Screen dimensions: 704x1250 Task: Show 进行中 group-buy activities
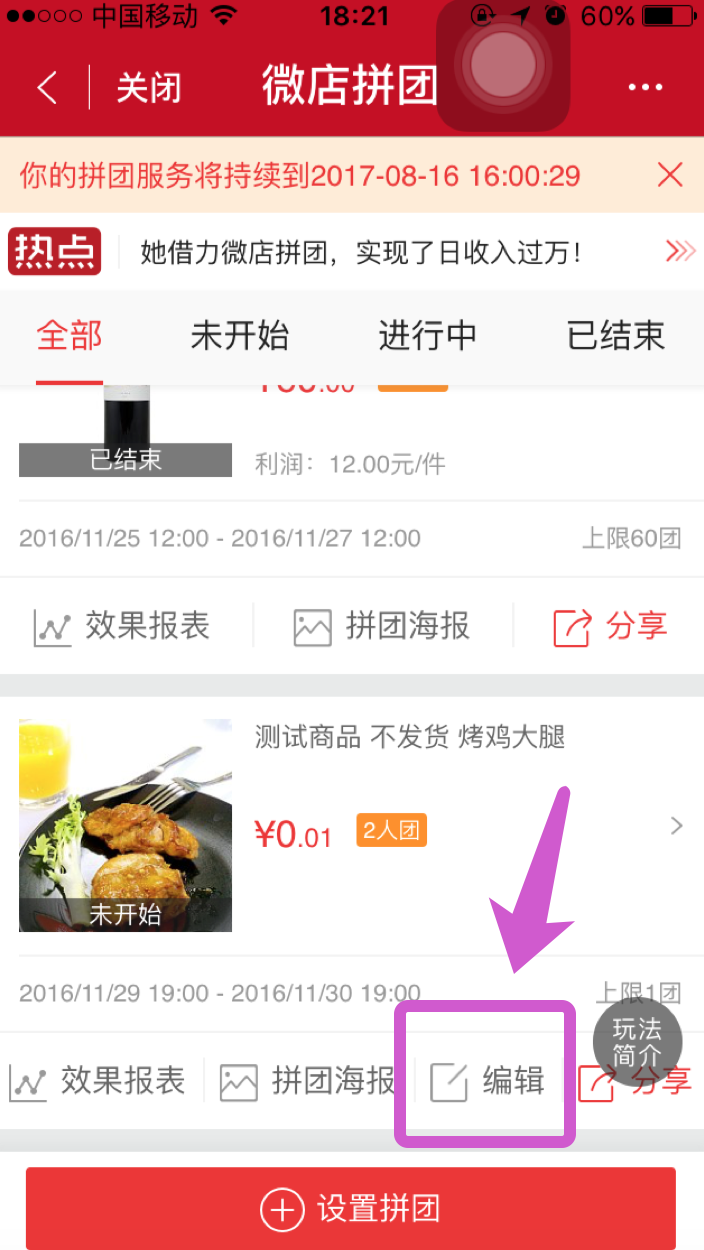pyautogui.click(x=427, y=336)
